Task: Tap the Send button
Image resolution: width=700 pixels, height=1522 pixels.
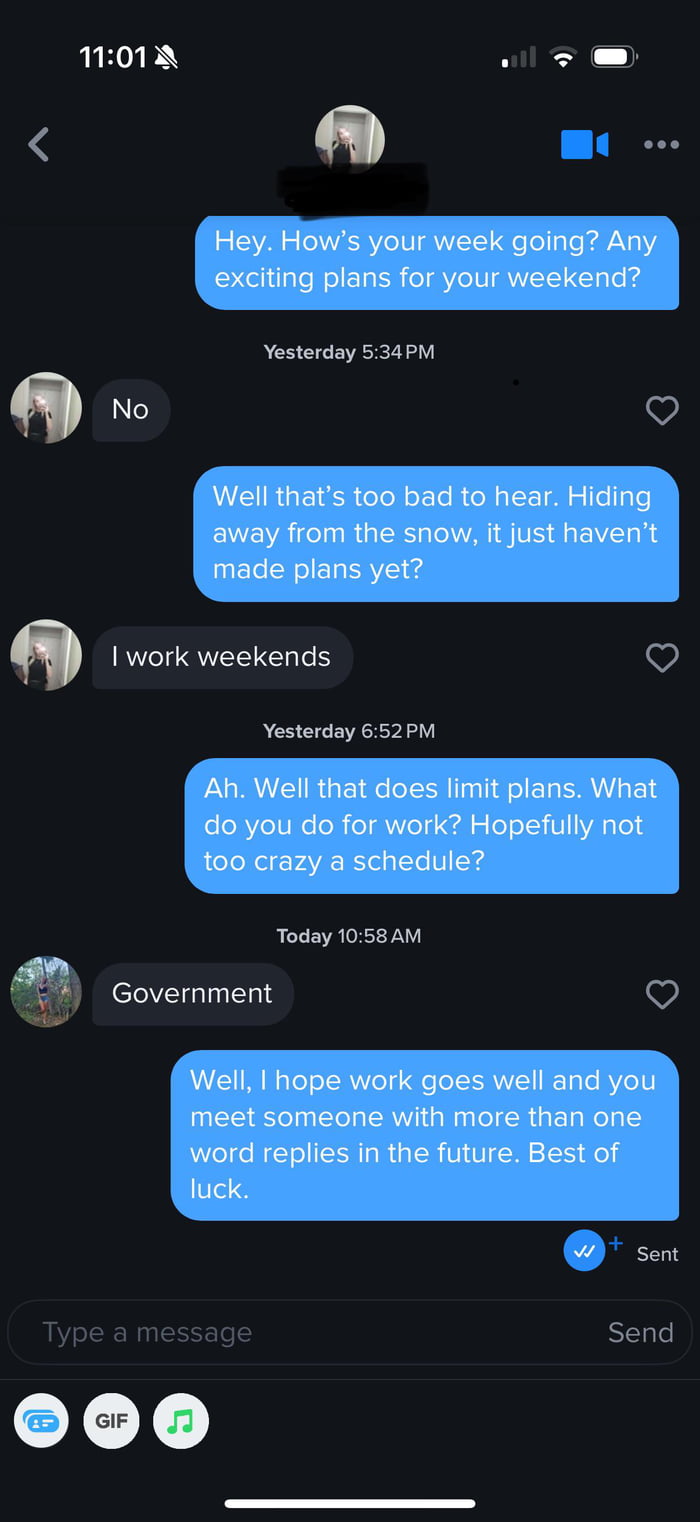Action: coord(640,1332)
